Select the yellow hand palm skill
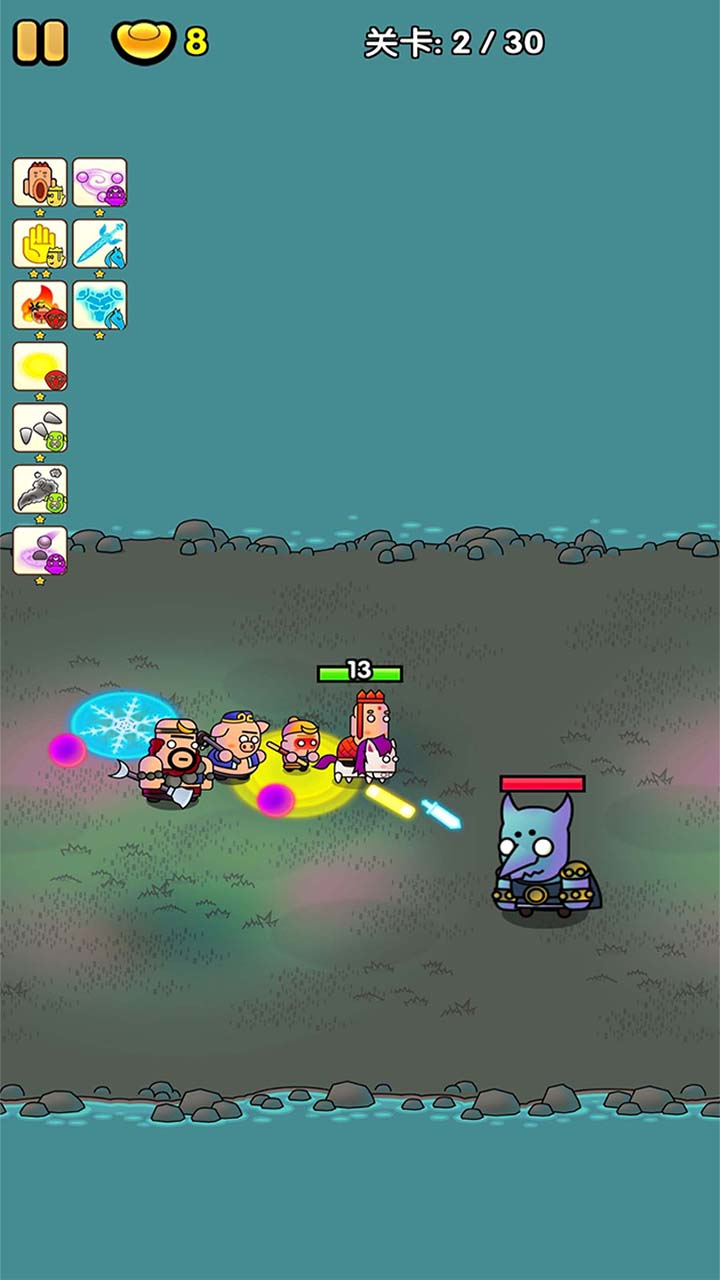 40,243
